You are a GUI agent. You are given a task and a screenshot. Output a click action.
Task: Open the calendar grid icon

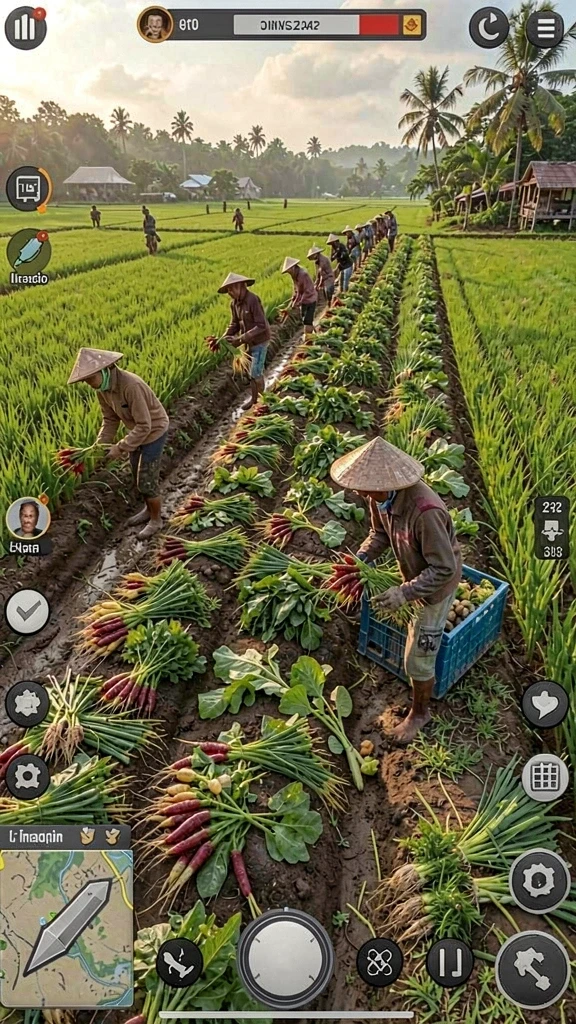click(545, 777)
